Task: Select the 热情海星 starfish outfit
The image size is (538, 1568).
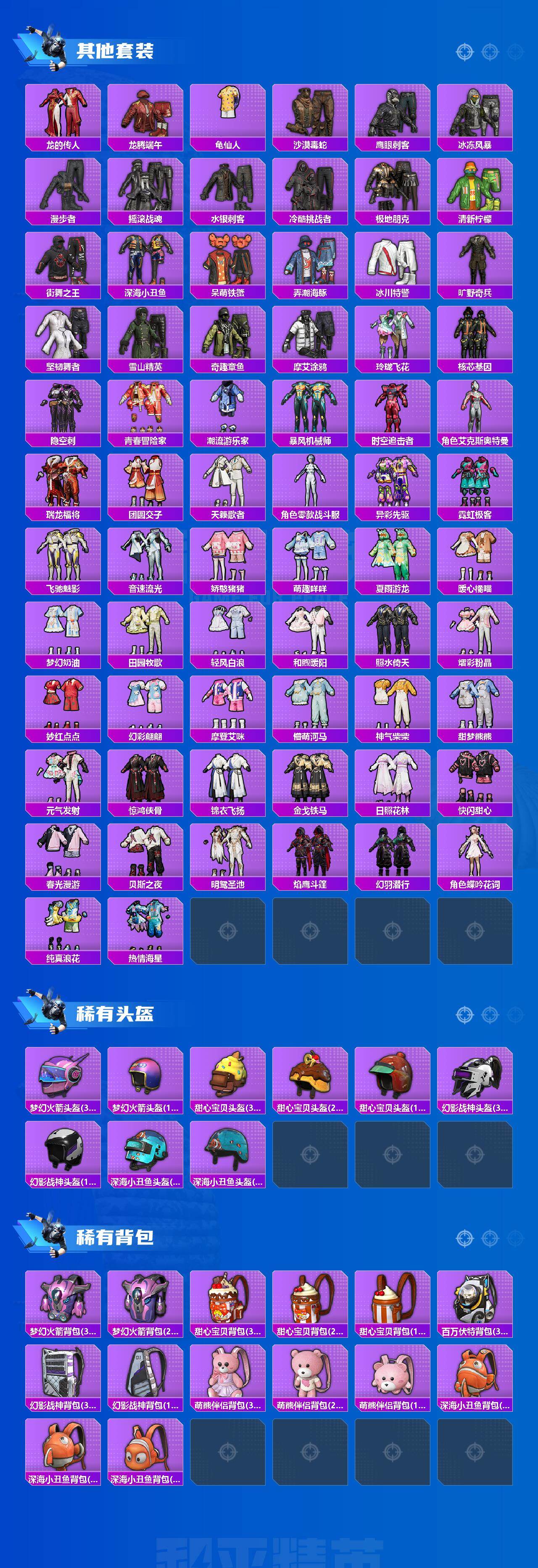Action: coord(145,931)
